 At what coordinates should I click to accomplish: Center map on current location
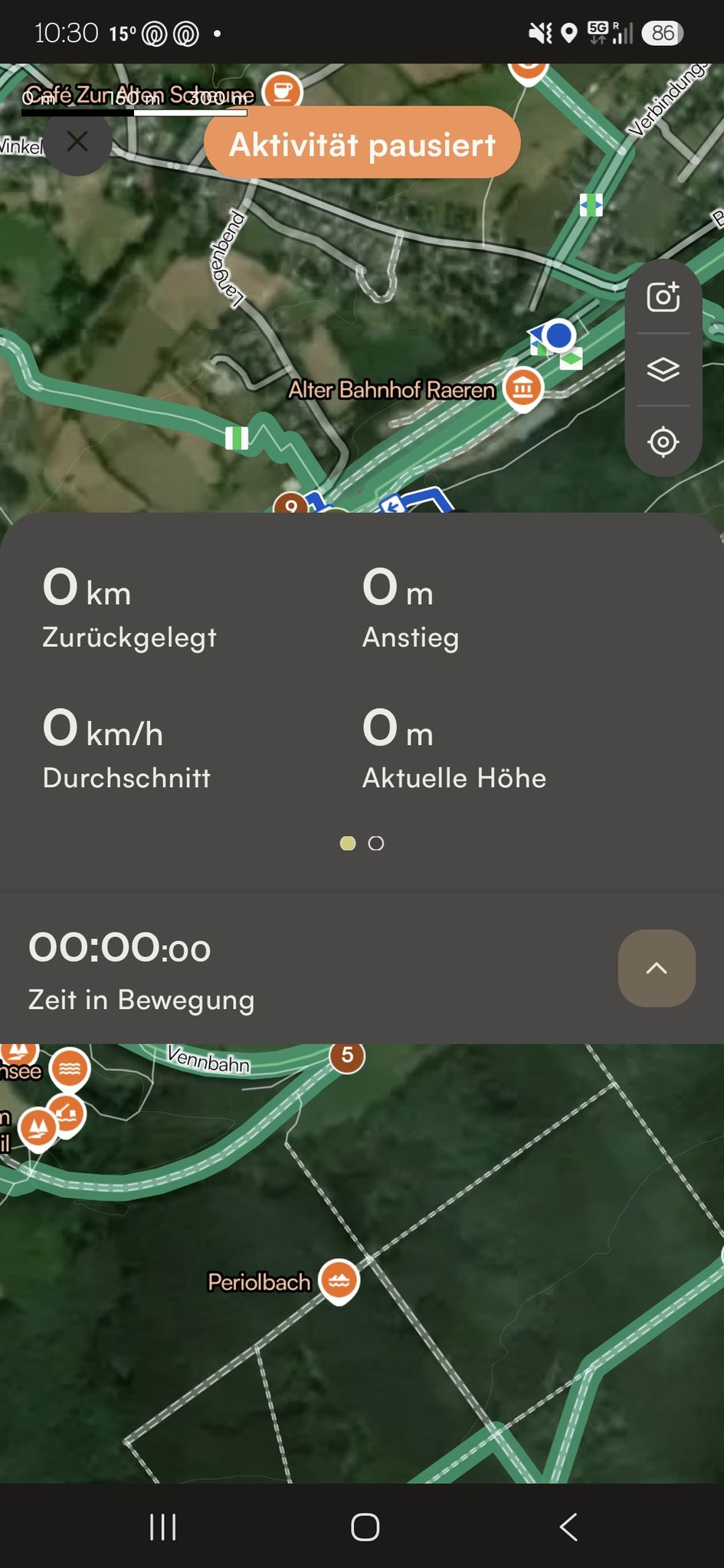point(663,442)
